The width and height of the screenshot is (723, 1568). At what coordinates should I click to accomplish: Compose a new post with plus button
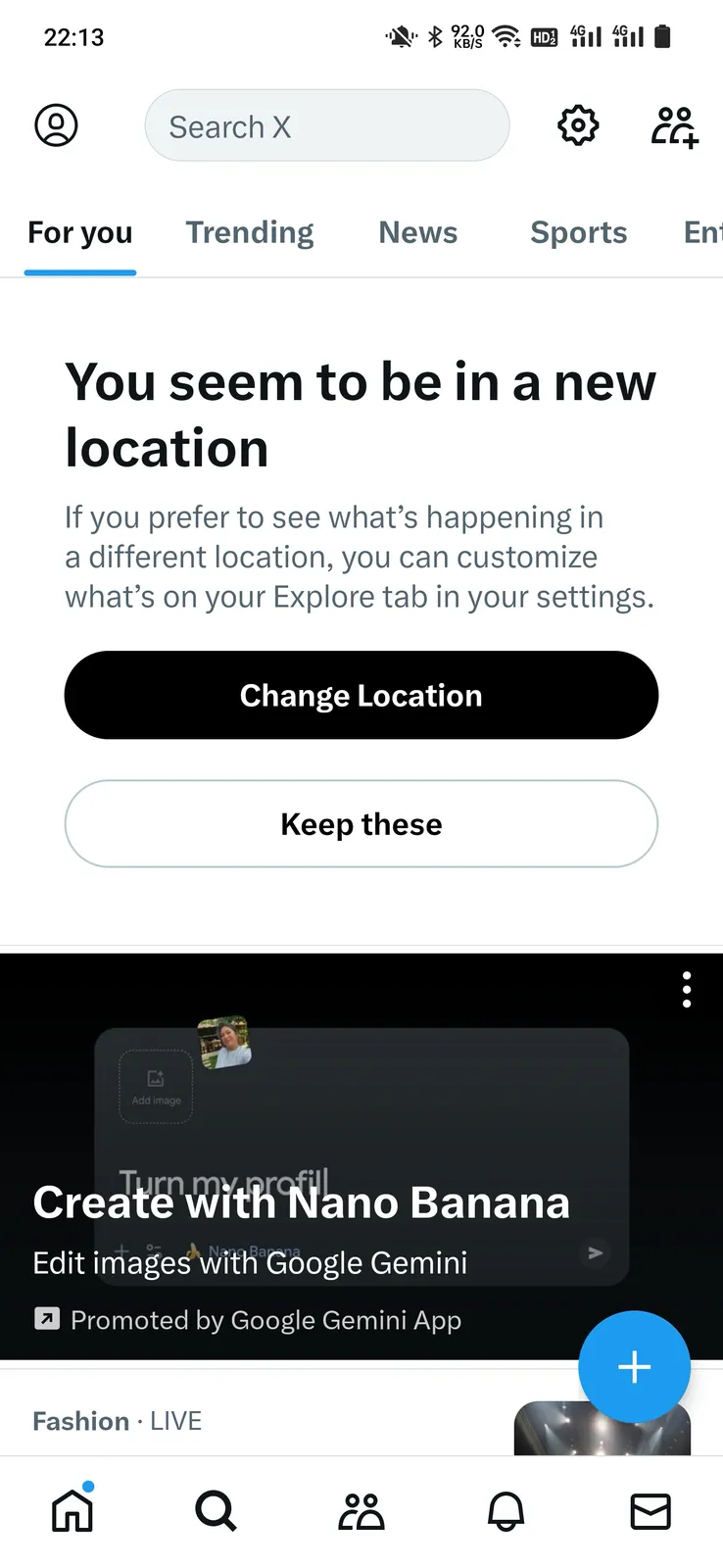(635, 1367)
